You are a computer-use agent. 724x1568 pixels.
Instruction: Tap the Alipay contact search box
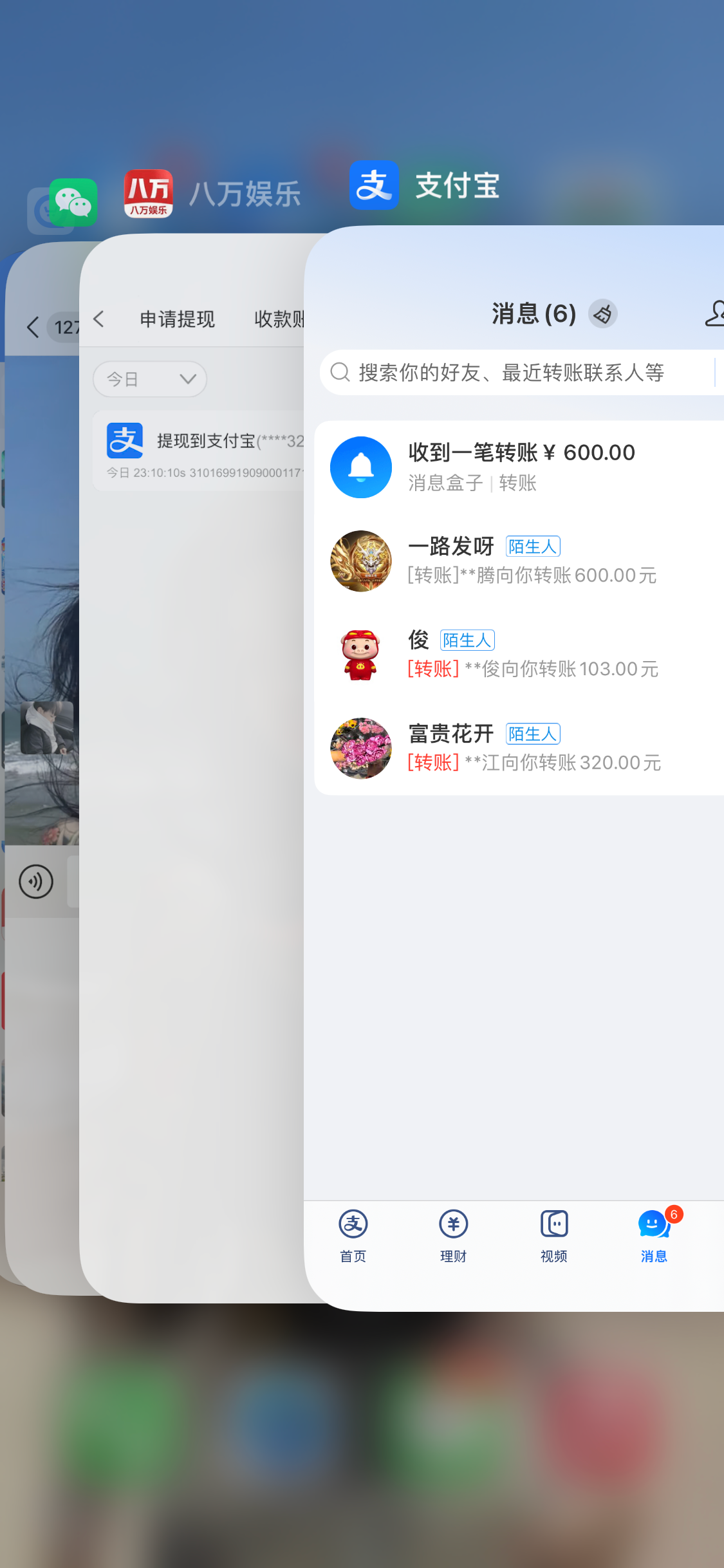[x=515, y=372]
